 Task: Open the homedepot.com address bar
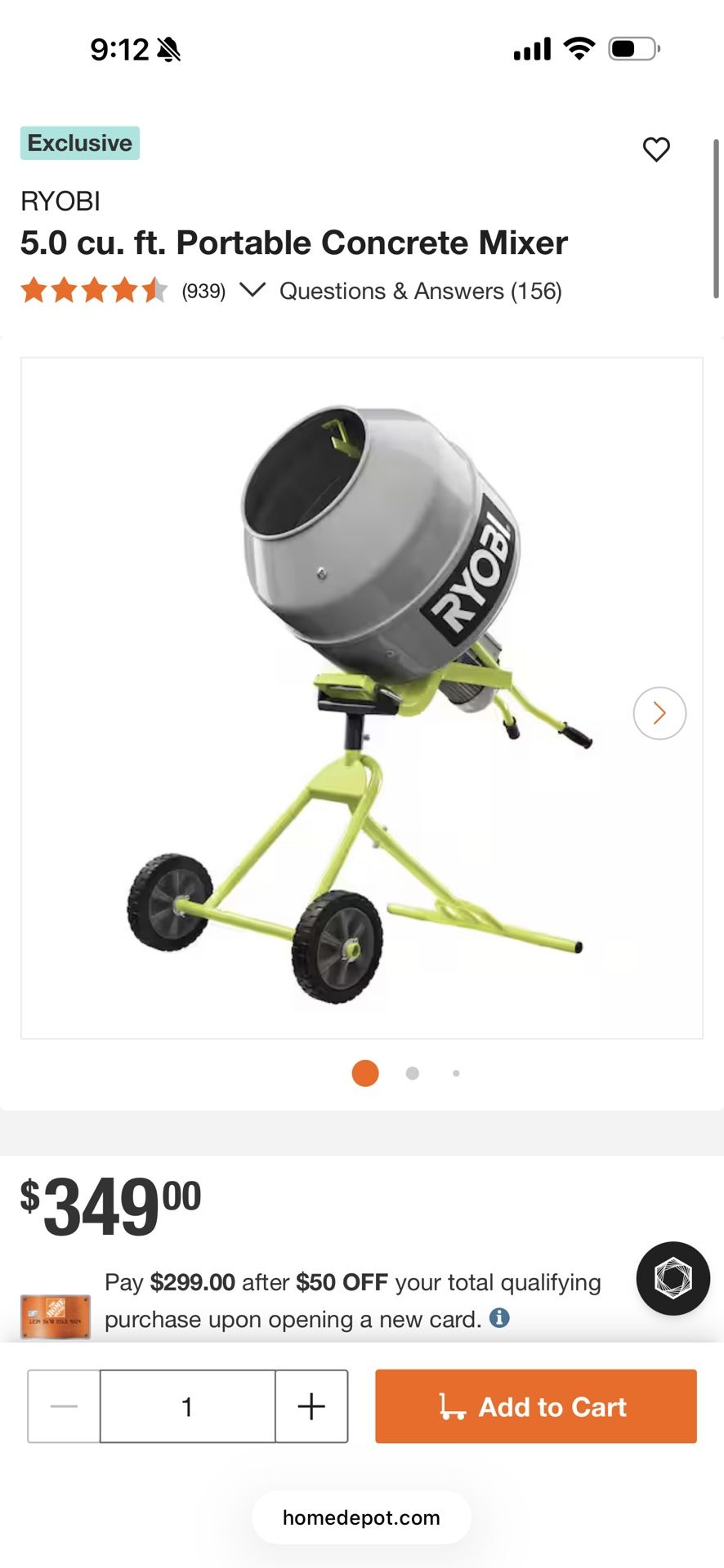pos(361,1517)
